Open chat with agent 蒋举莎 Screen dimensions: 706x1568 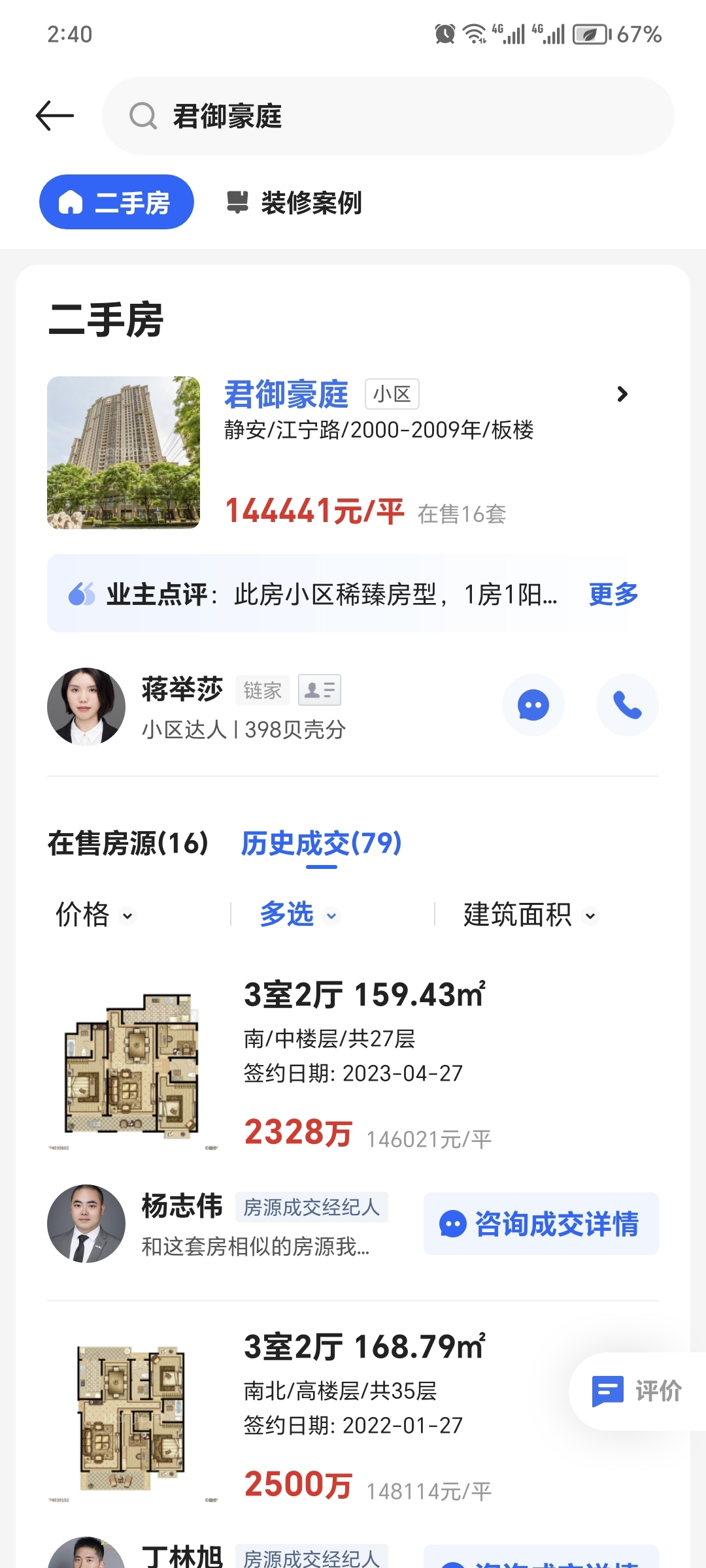(x=533, y=705)
